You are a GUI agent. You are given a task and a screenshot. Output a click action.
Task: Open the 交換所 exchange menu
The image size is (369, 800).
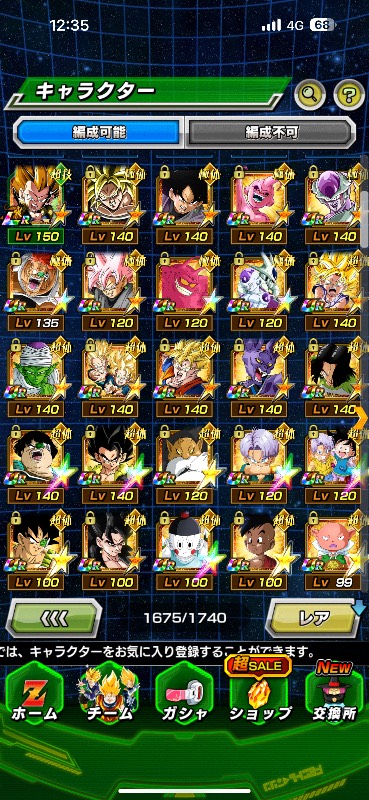pos(334,694)
